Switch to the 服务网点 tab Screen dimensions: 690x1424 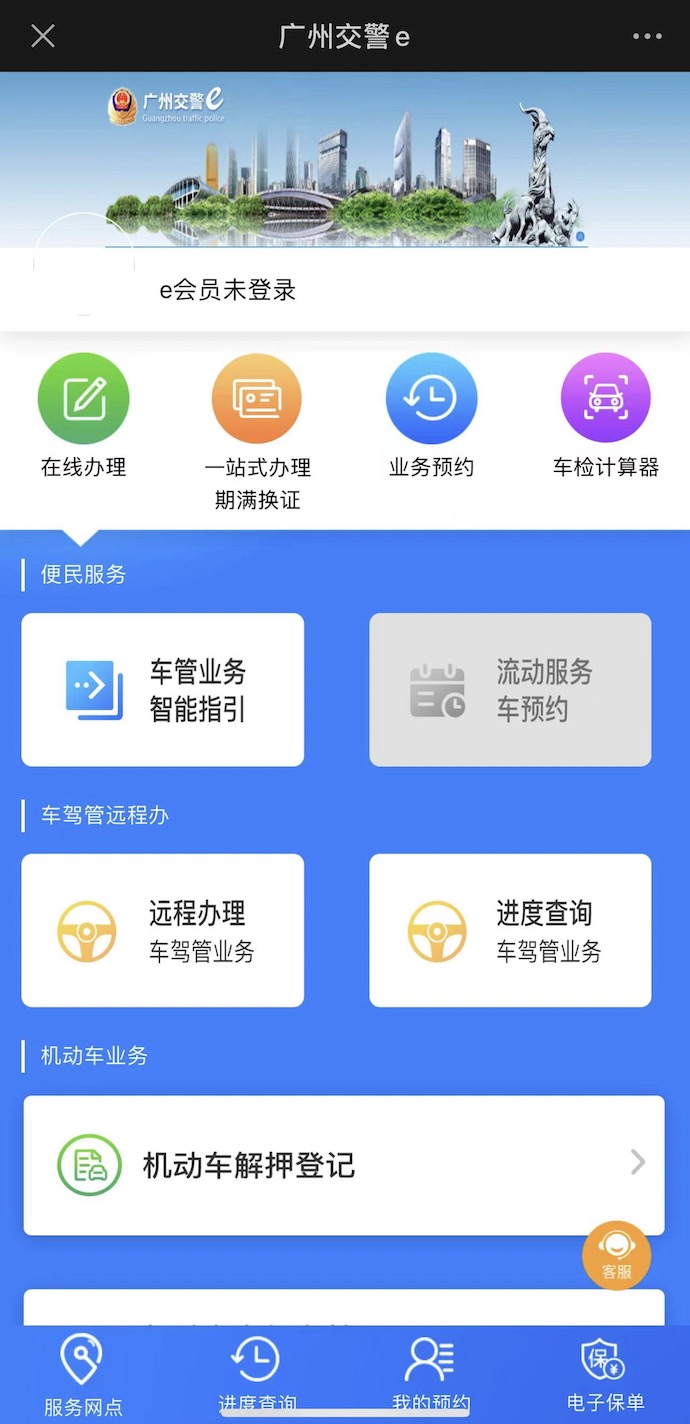[x=83, y=1375]
